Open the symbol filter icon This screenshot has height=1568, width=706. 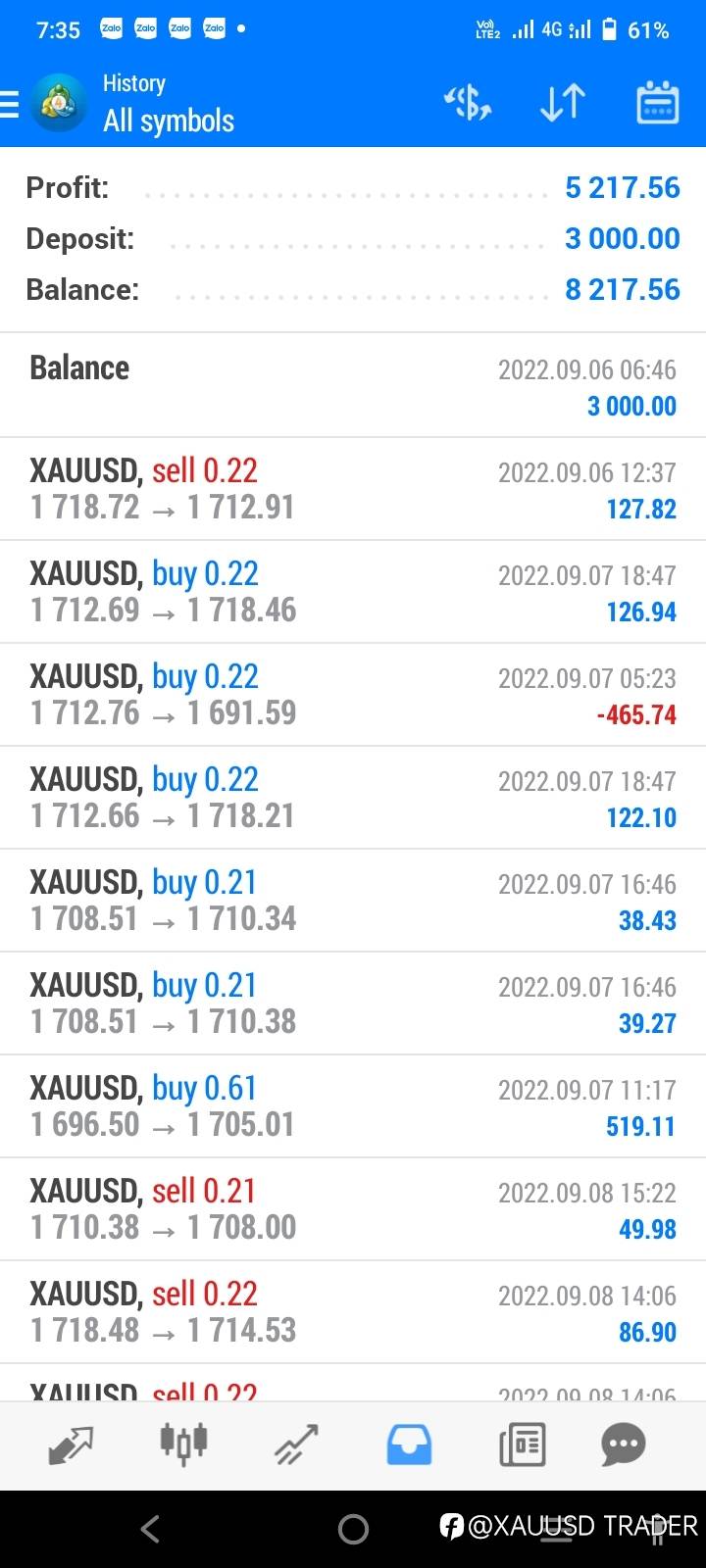(x=468, y=103)
